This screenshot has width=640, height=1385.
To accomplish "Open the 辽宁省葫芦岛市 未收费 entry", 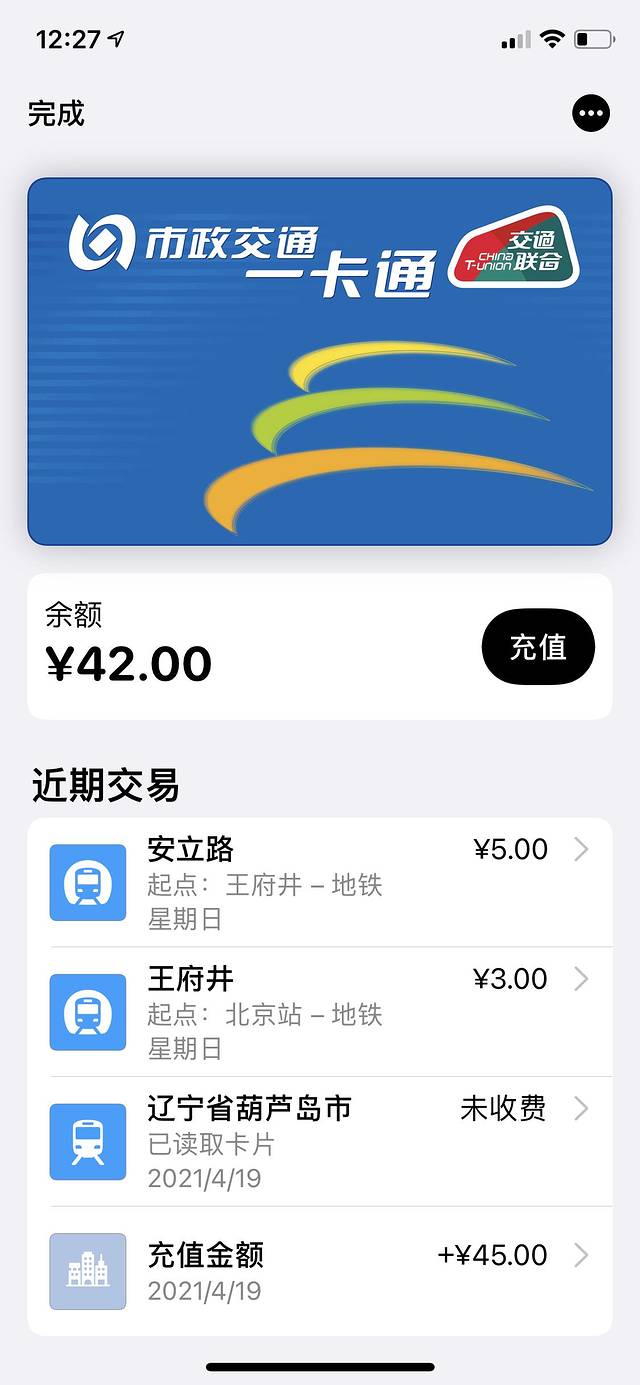I will point(320,1142).
